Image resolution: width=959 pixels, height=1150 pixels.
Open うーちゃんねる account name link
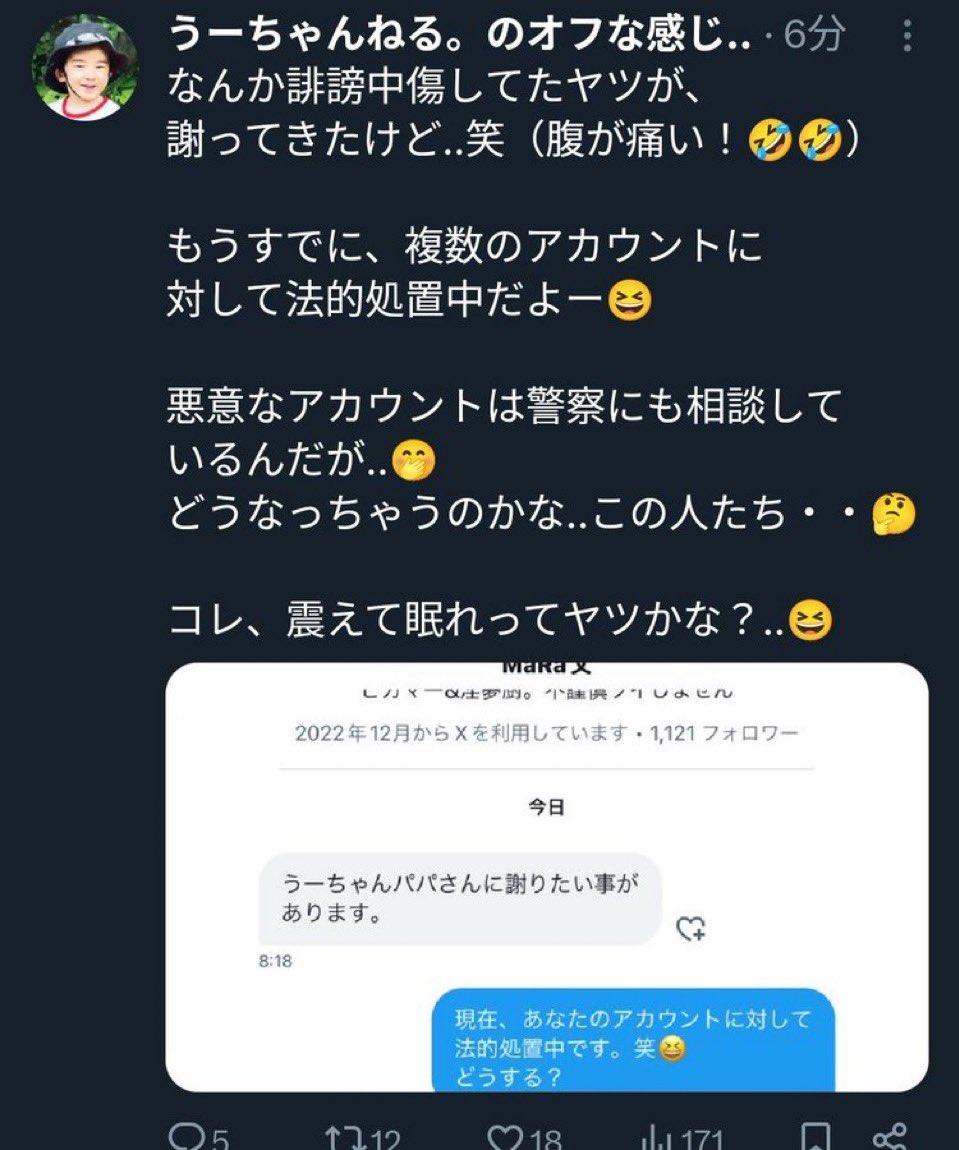coord(460,37)
